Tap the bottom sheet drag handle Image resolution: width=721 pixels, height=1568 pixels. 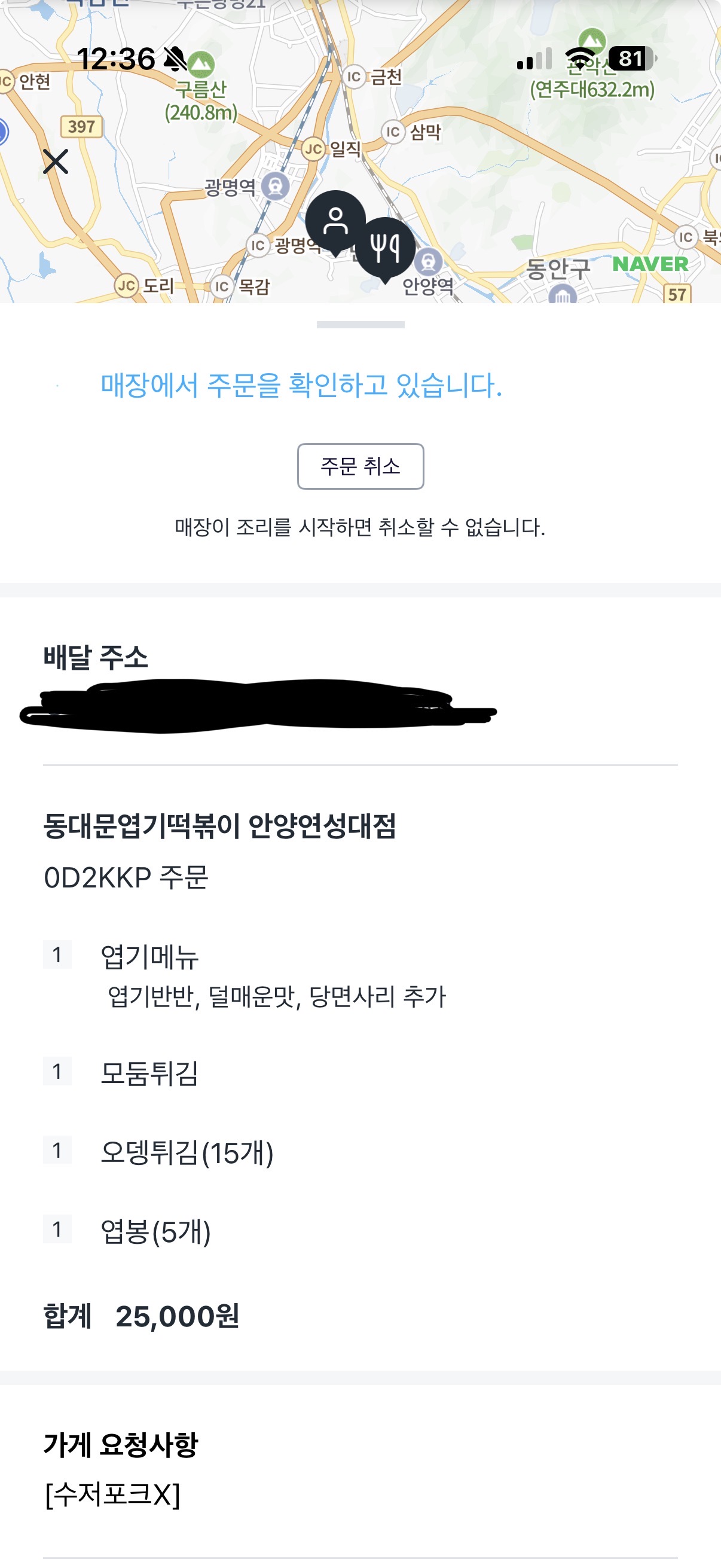[360, 325]
